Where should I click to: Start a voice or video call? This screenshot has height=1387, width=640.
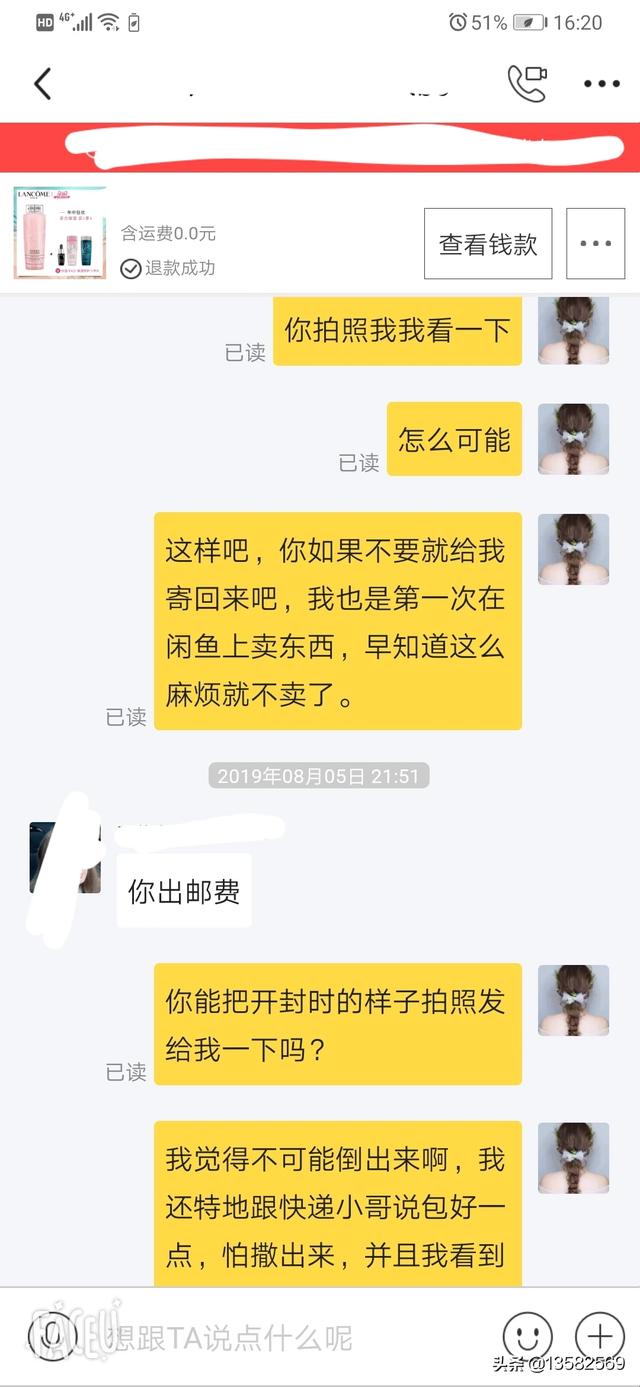pyautogui.click(x=527, y=84)
